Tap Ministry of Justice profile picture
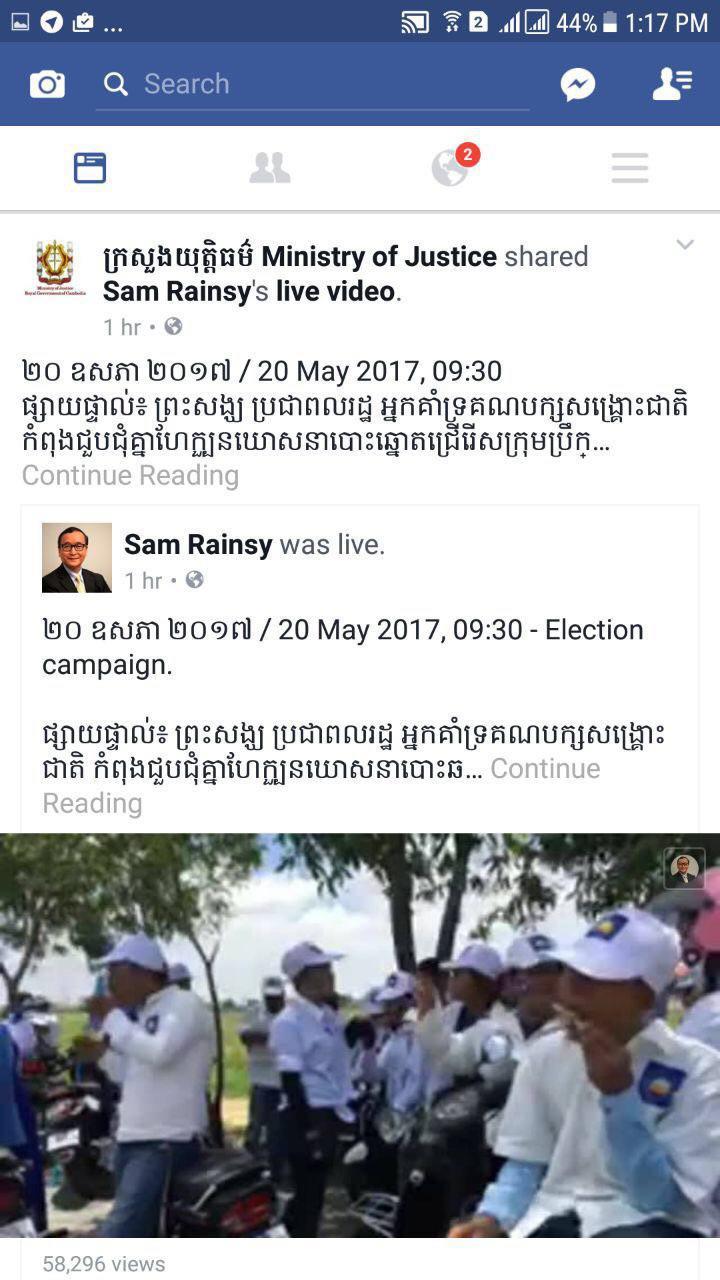Image resolution: width=720 pixels, height=1280 pixels. (x=55, y=270)
